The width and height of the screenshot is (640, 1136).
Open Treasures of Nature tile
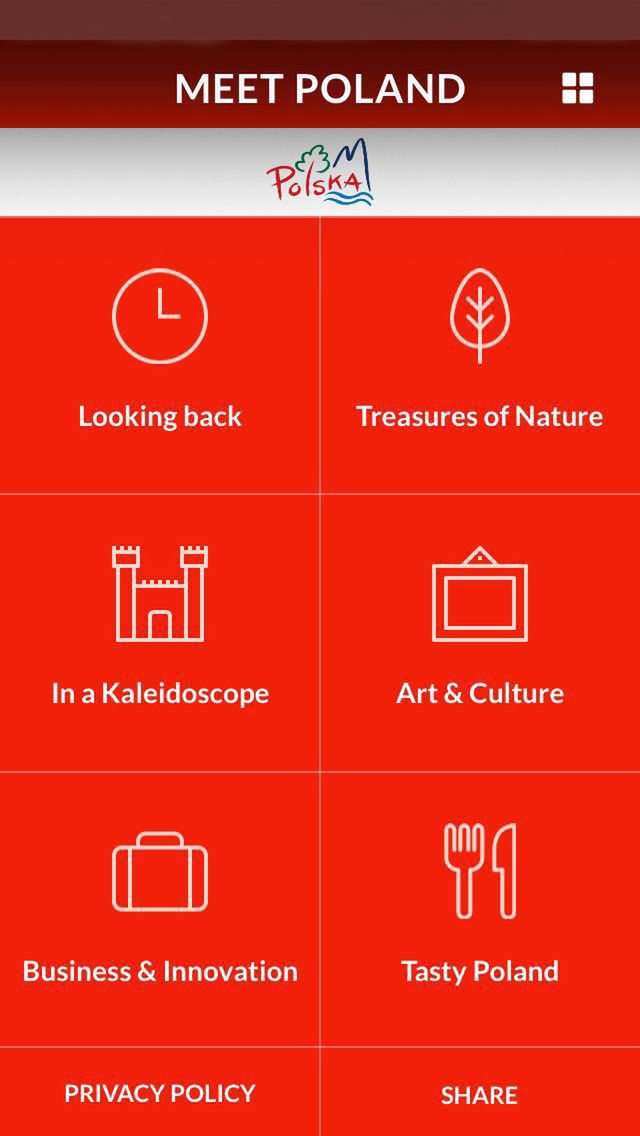coord(480,355)
